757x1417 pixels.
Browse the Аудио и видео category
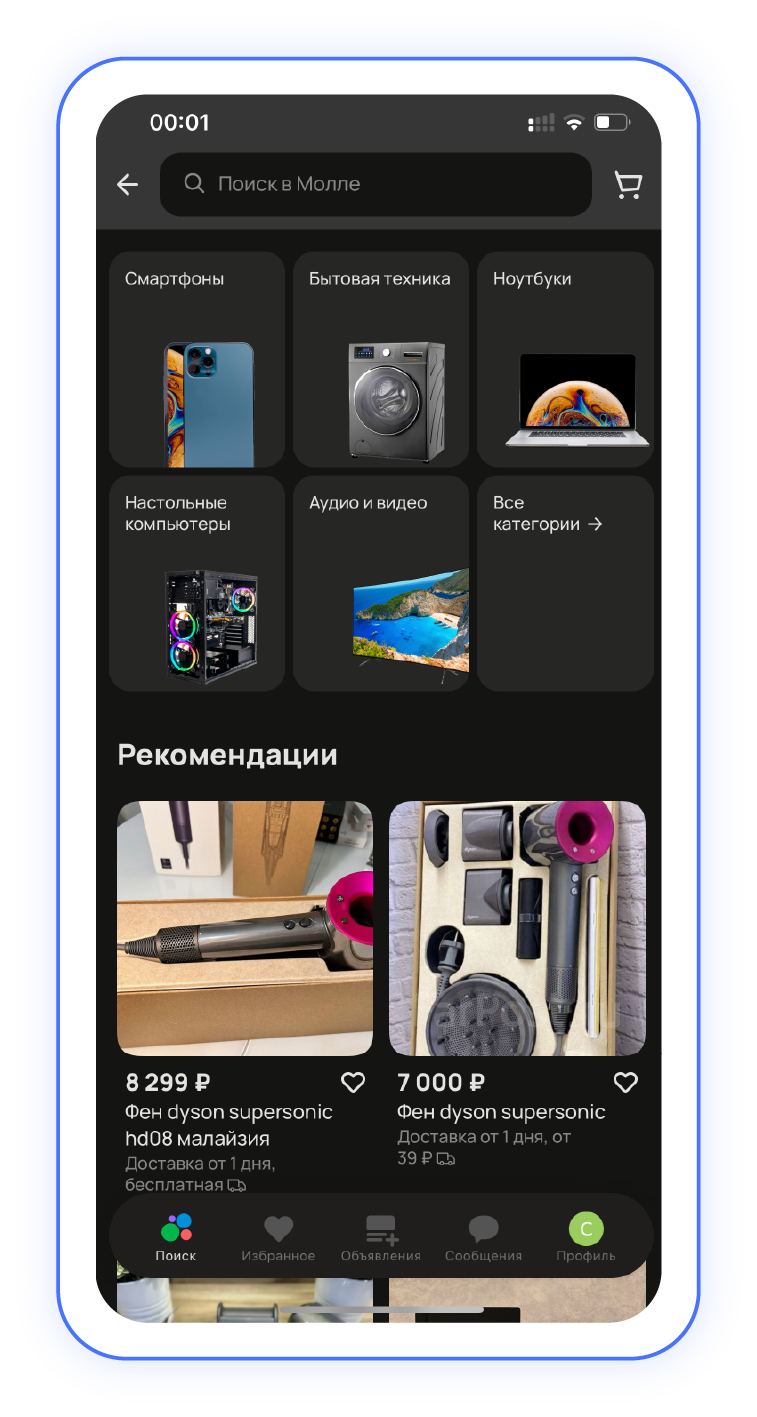click(381, 583)
